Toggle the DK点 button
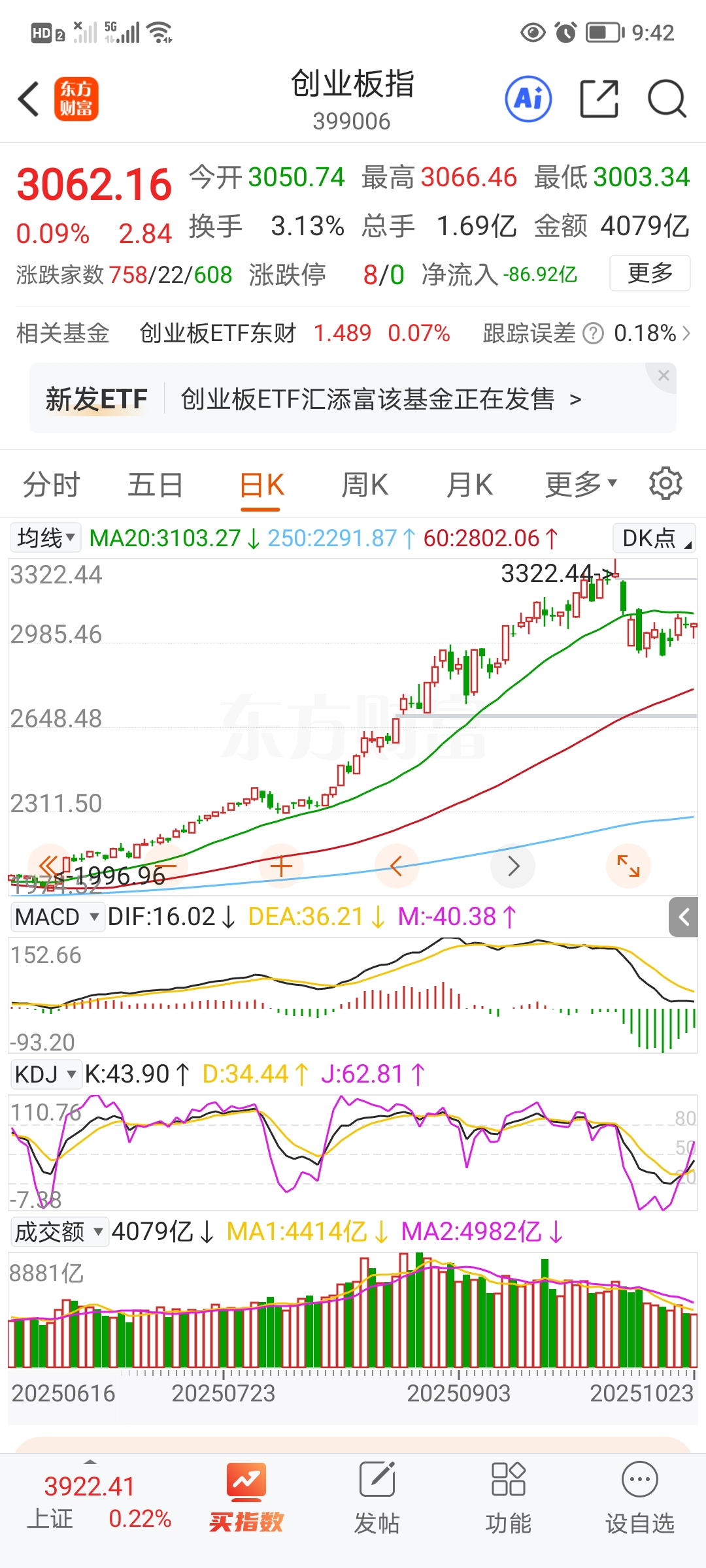Screen dimensions: 706x1568 pos(654,538)
